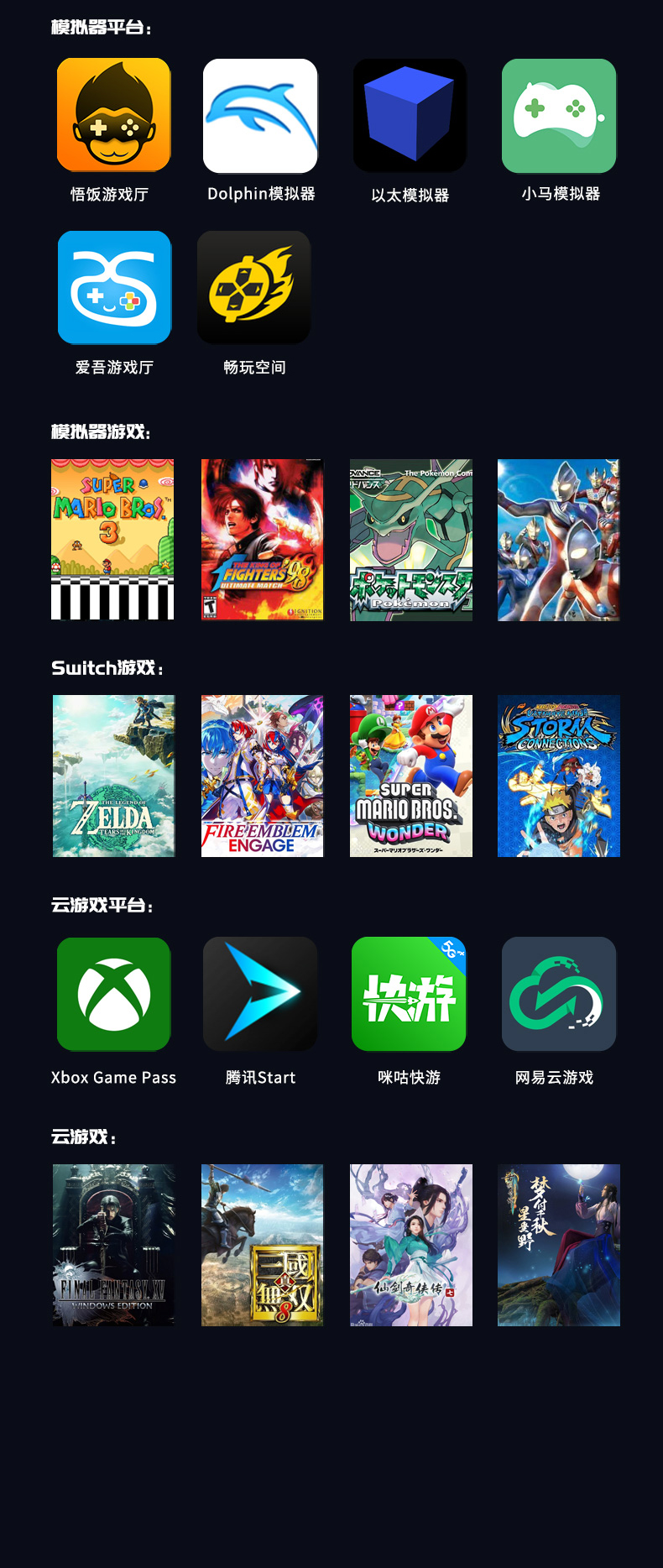The image size is (663, 1568).
Task: Select Zelda Tears of the Kingdom cover
Action: tap(112, 776)
